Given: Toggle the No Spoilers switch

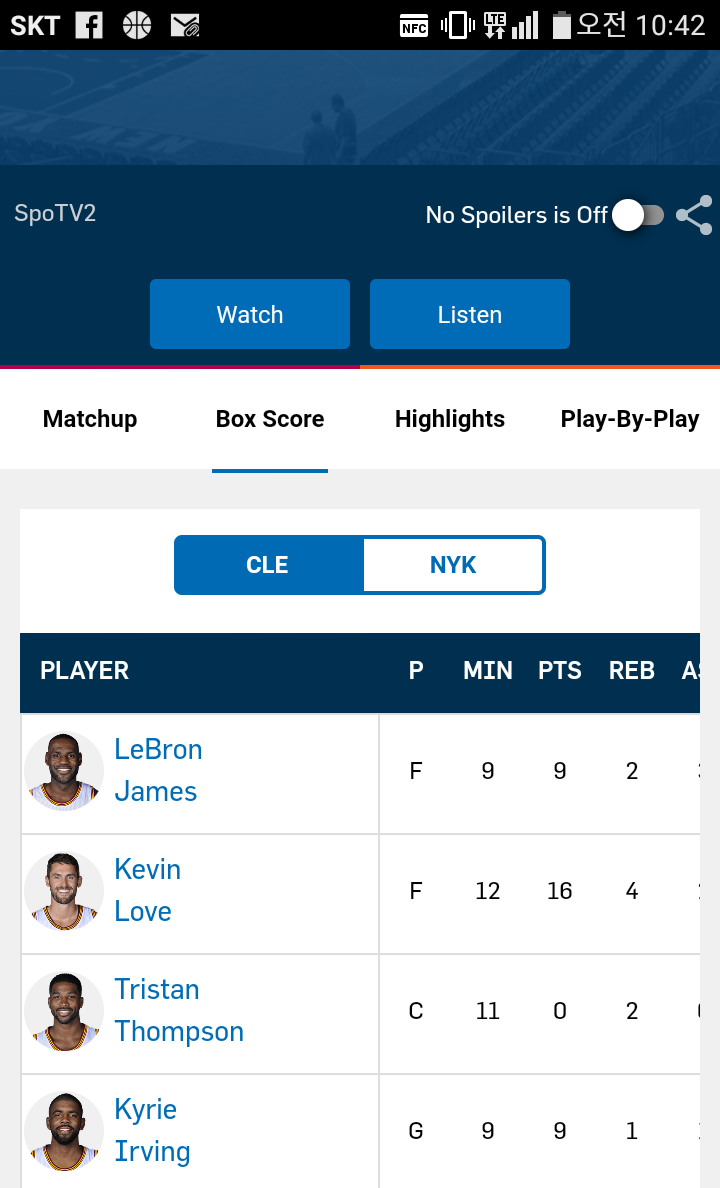Looking at the screenshot, I should [x=638, y=215].
